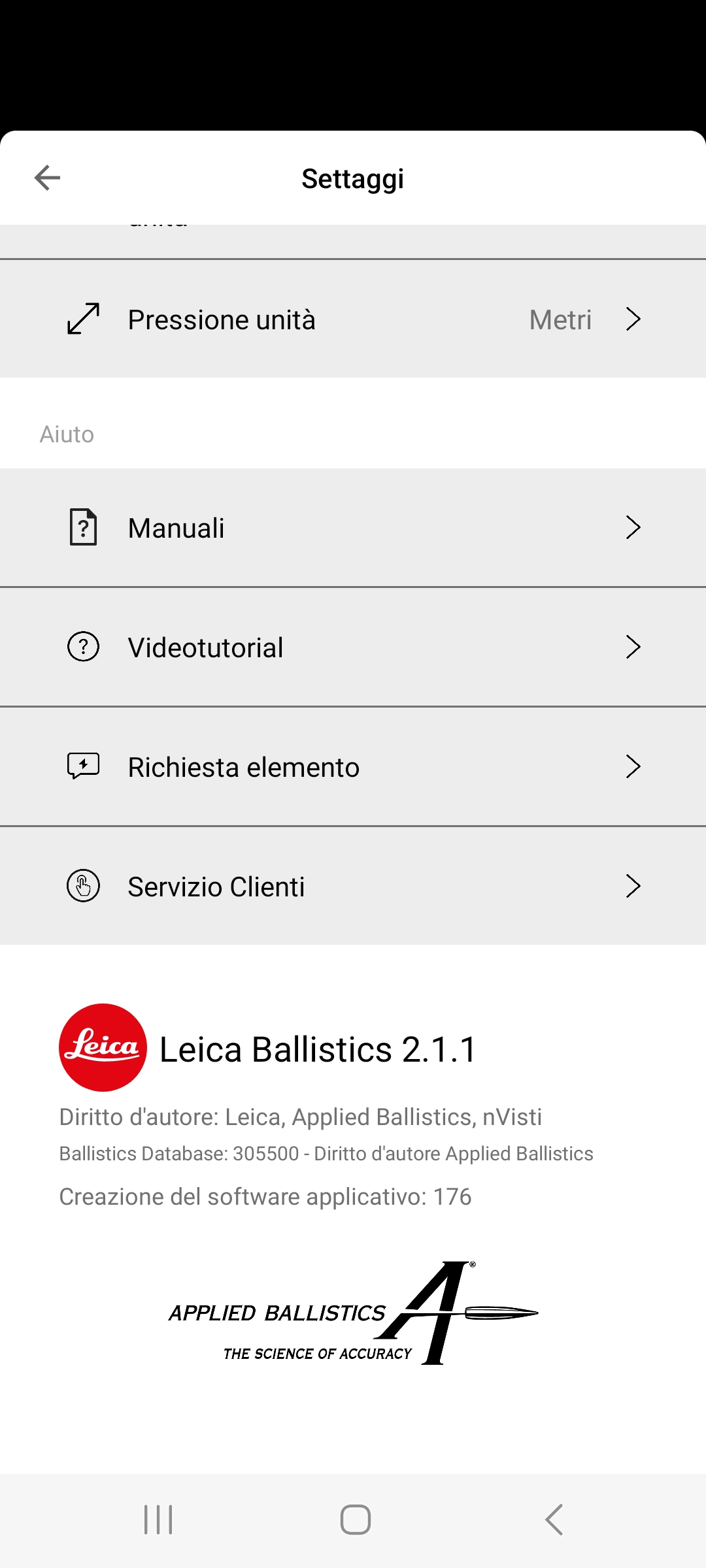Select Richiesta elemento row

coord(353,766)
